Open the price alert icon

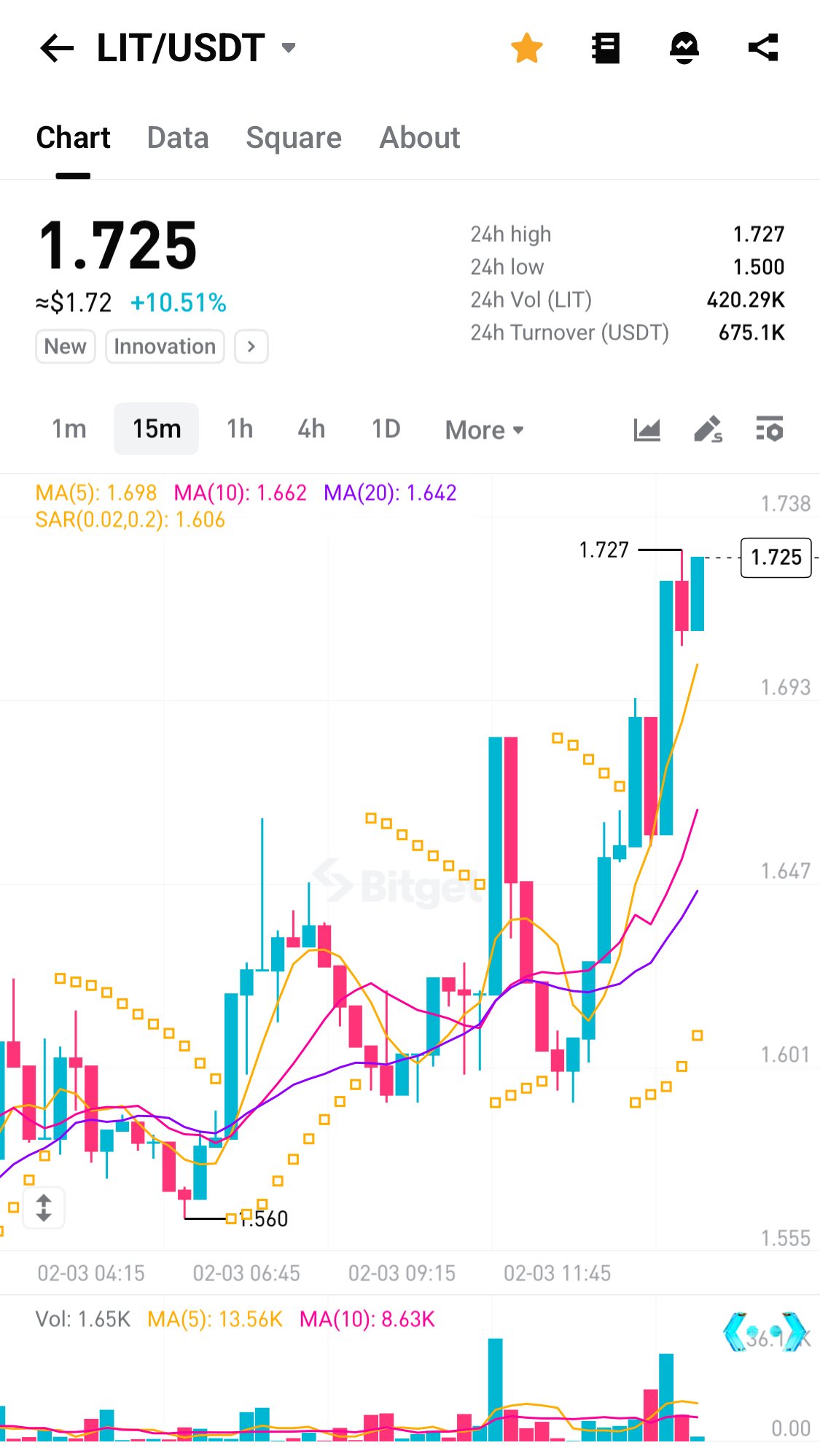point(684,49)
